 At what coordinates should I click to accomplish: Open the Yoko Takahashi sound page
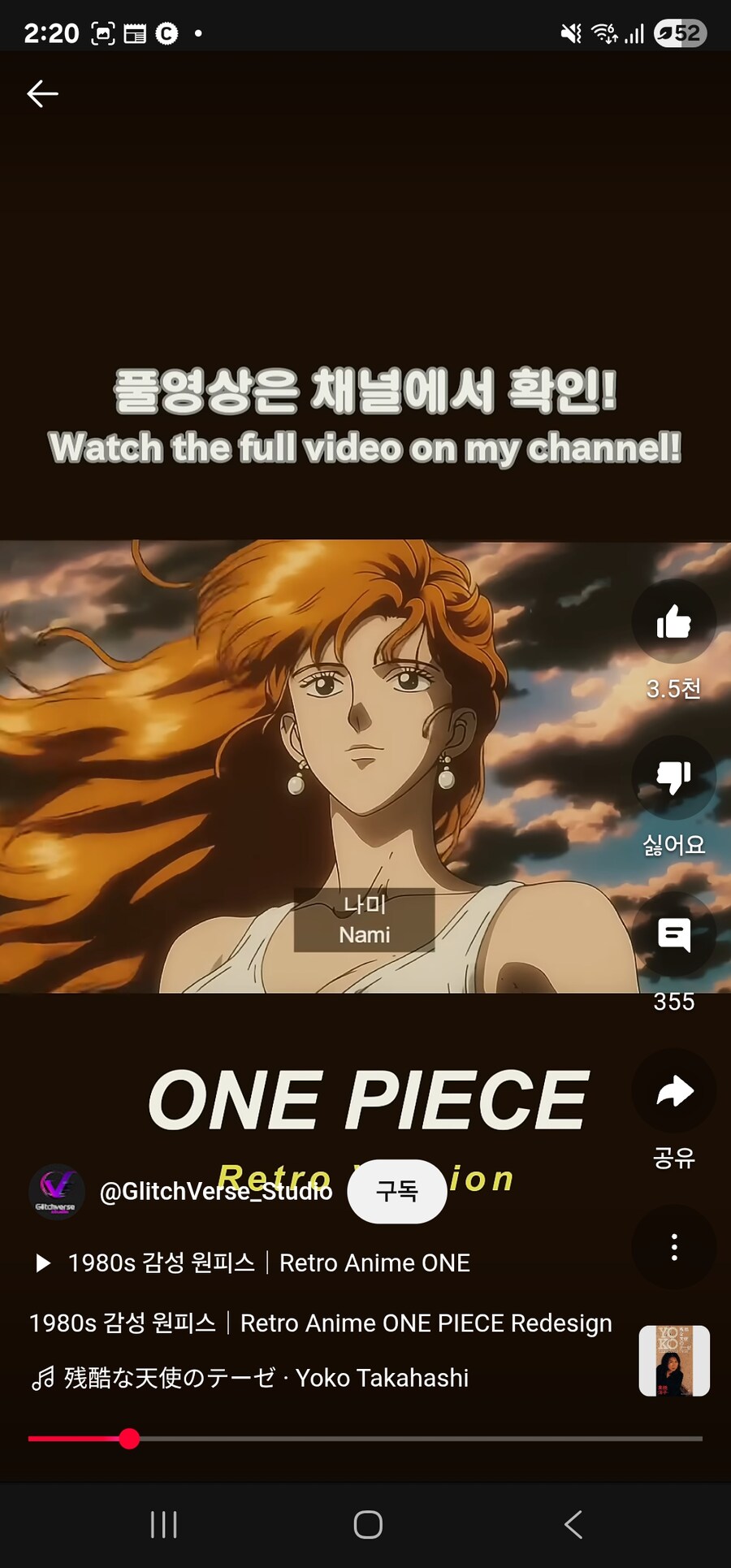point(252,1378)
